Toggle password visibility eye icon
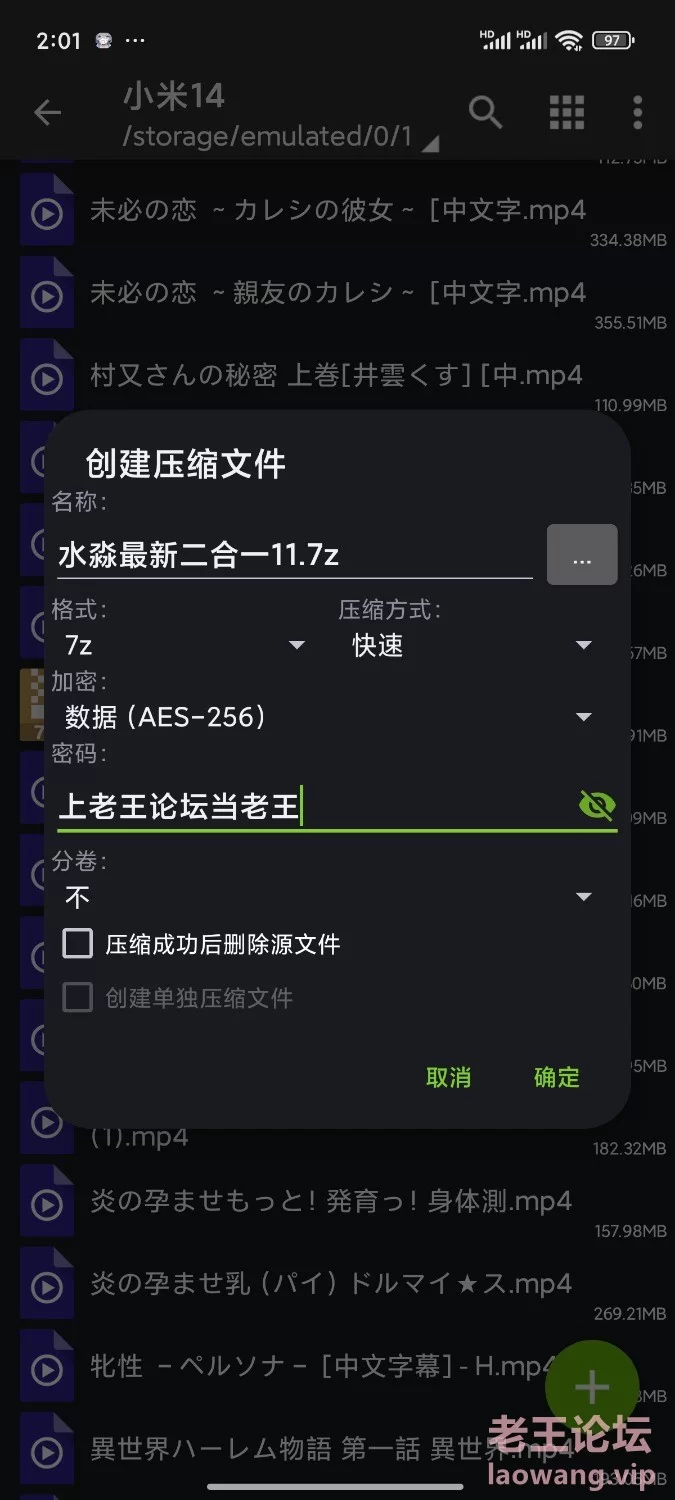675x1500 pixels. (597, 806)
